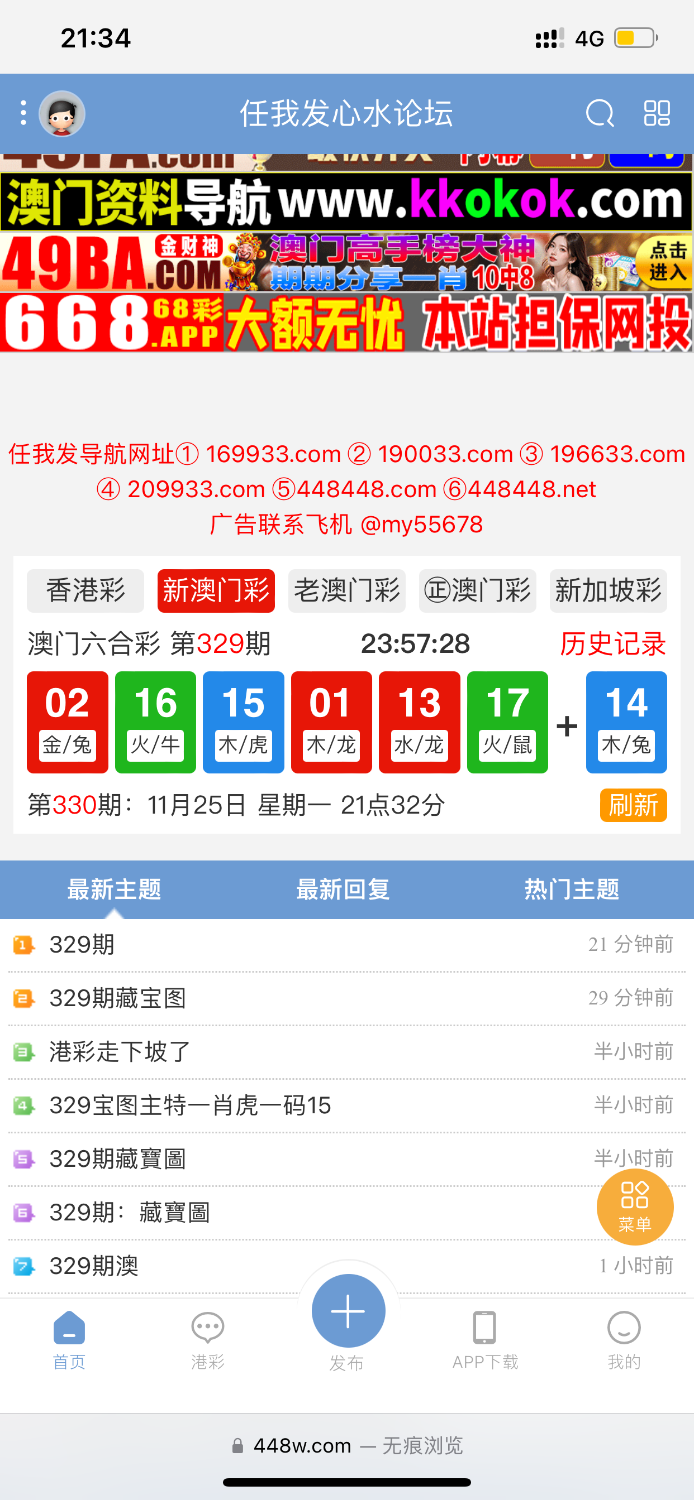Open the 历史记录 link
The width and height of the screenshot is (694, 1500).
pos(612,644)
